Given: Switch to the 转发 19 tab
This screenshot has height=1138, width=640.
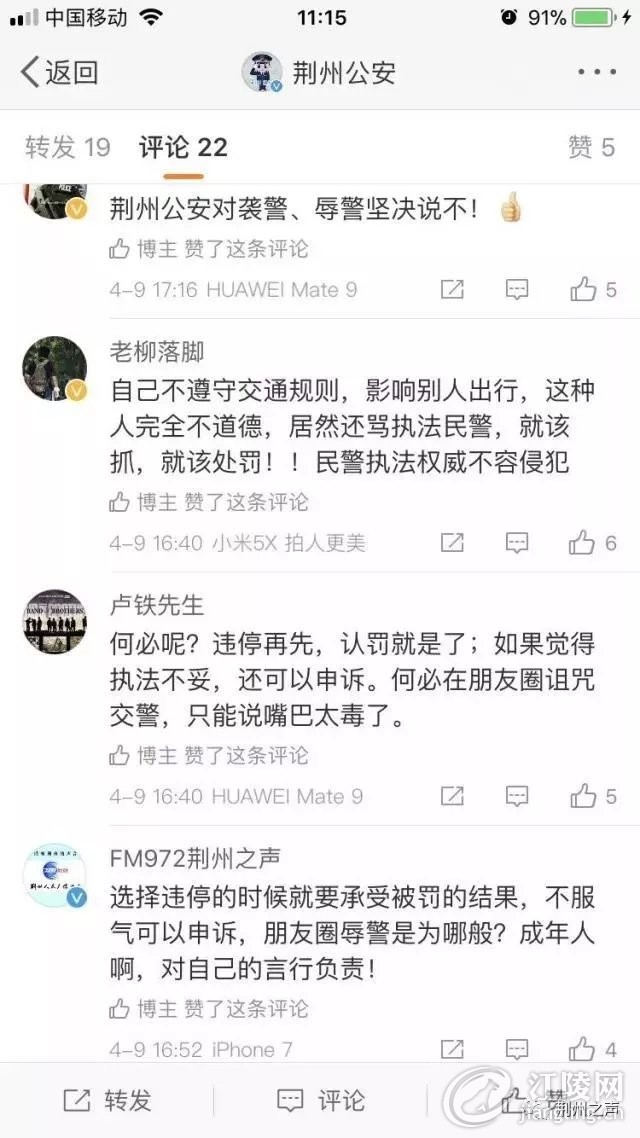Looking at the screenshot, I should click(x=68, y=148).
